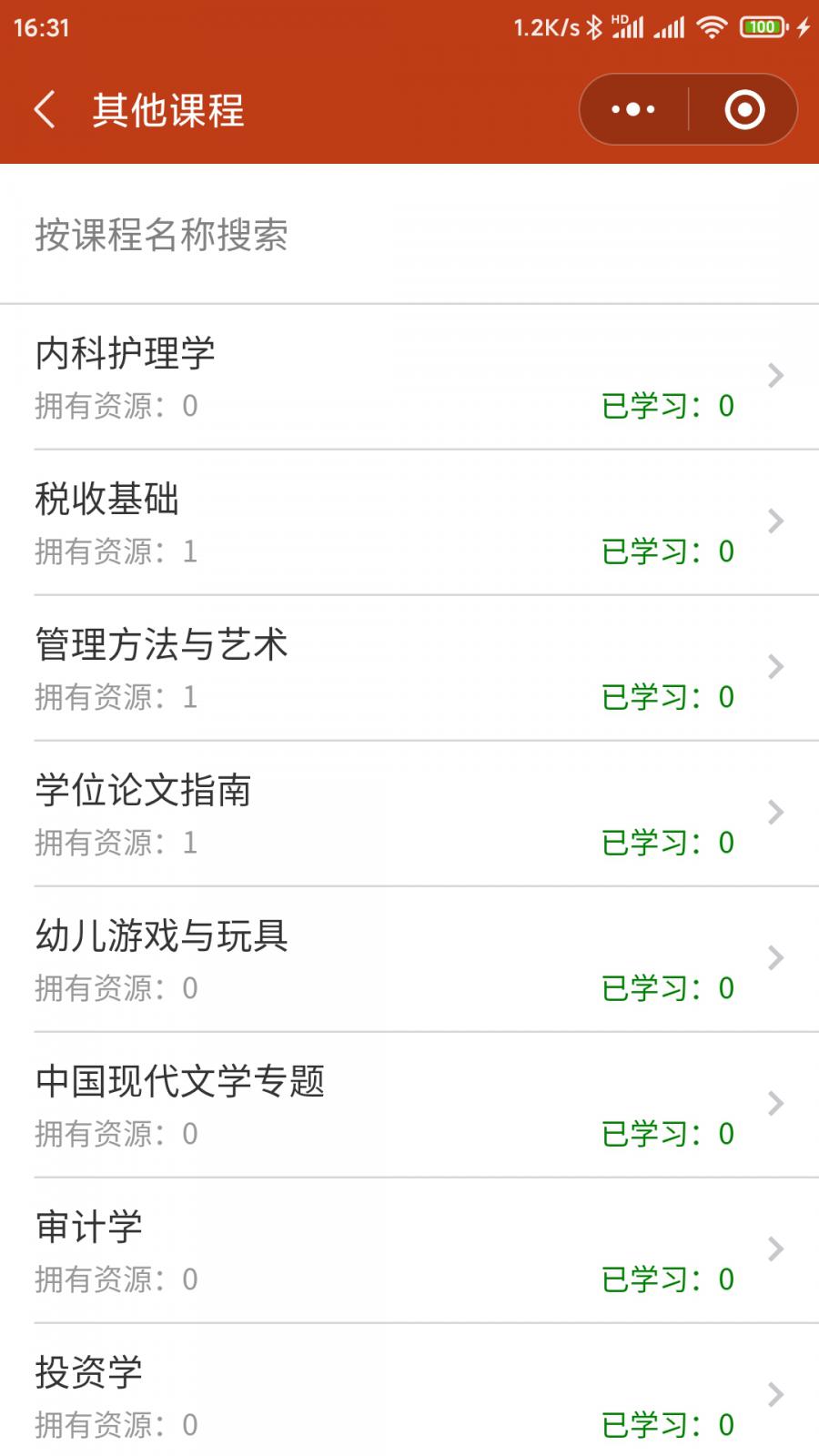
Task: Go back from 其他课程 page
Action: pyautogui.click(x=45, y=110)
